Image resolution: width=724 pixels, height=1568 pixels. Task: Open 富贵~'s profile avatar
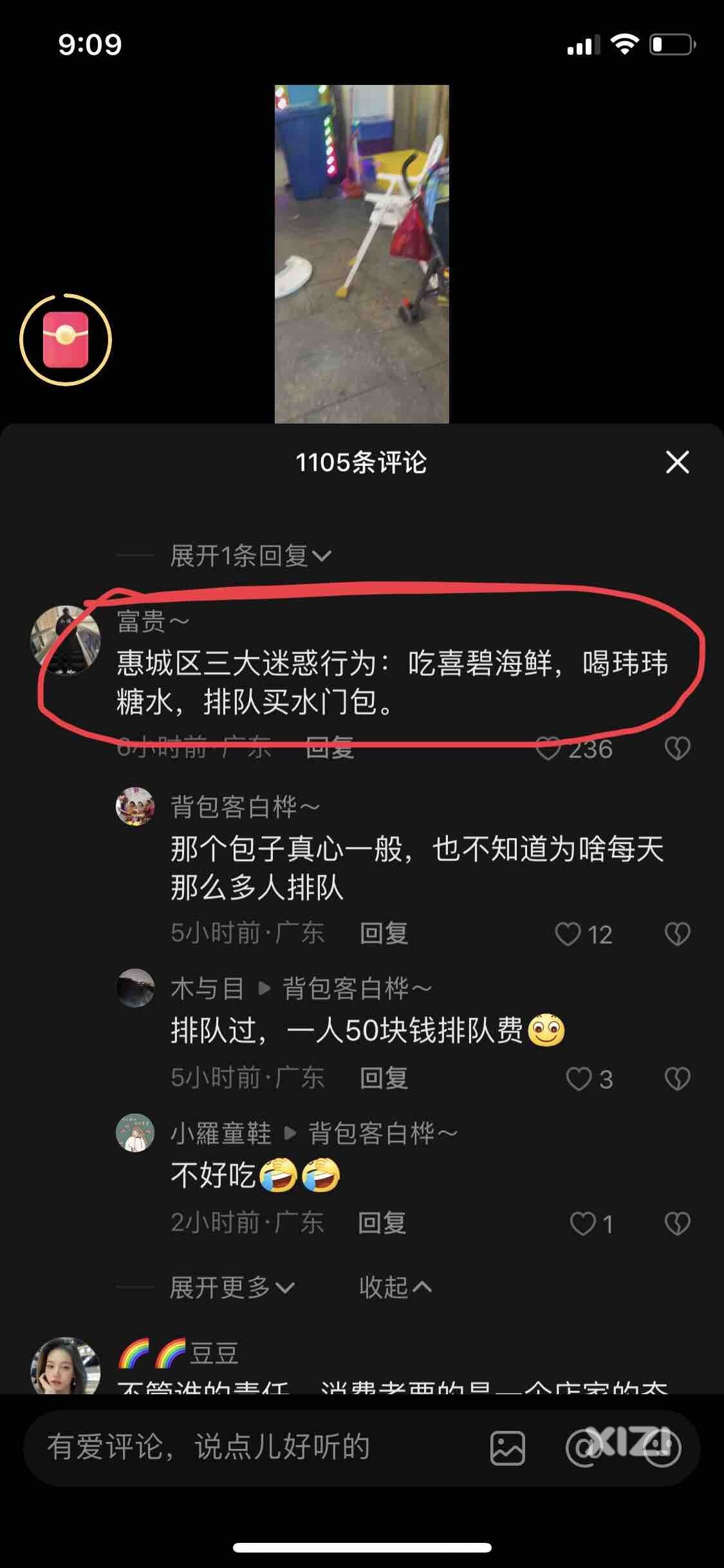66,640
